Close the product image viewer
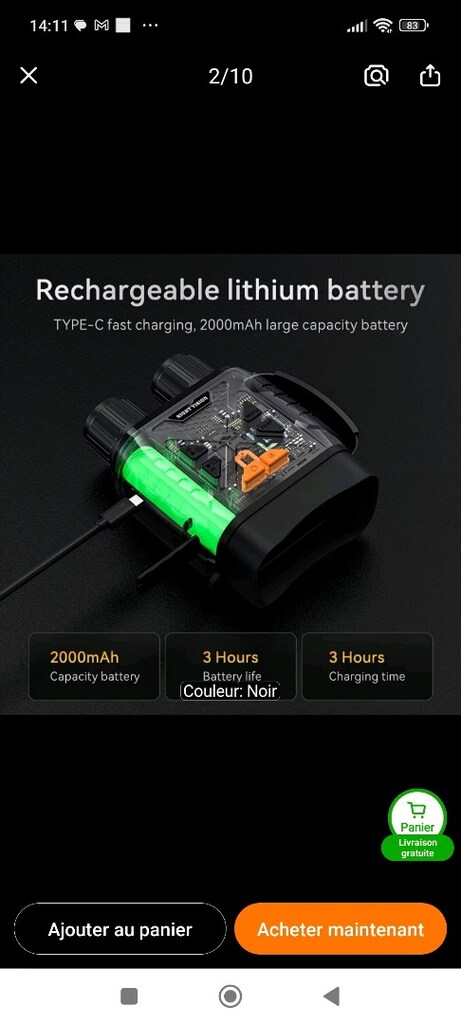This screenshot has width=461, height=1024. [29, 76]
